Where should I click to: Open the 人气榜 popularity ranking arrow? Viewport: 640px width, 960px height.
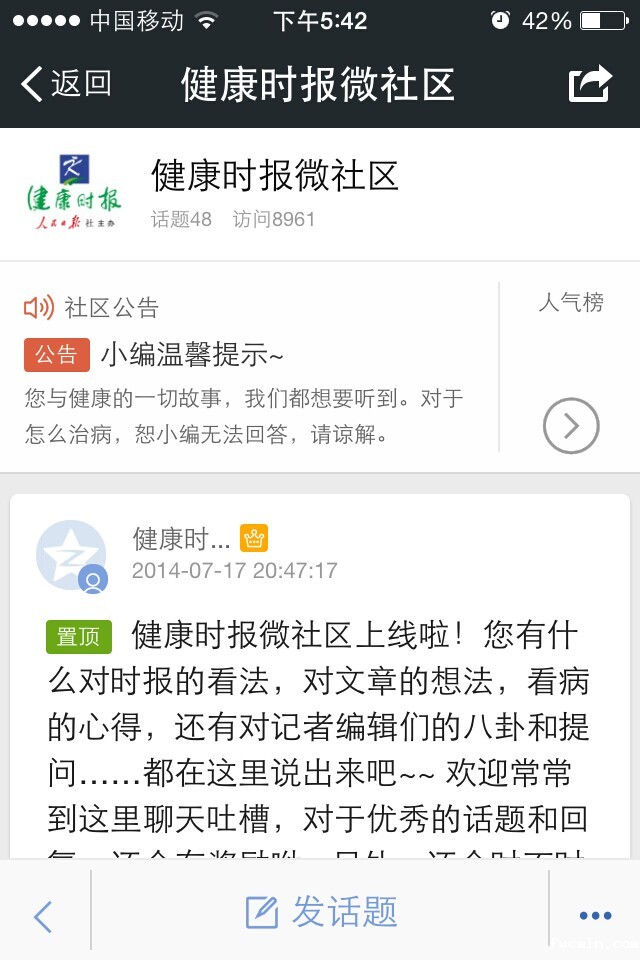pos(571,426)
